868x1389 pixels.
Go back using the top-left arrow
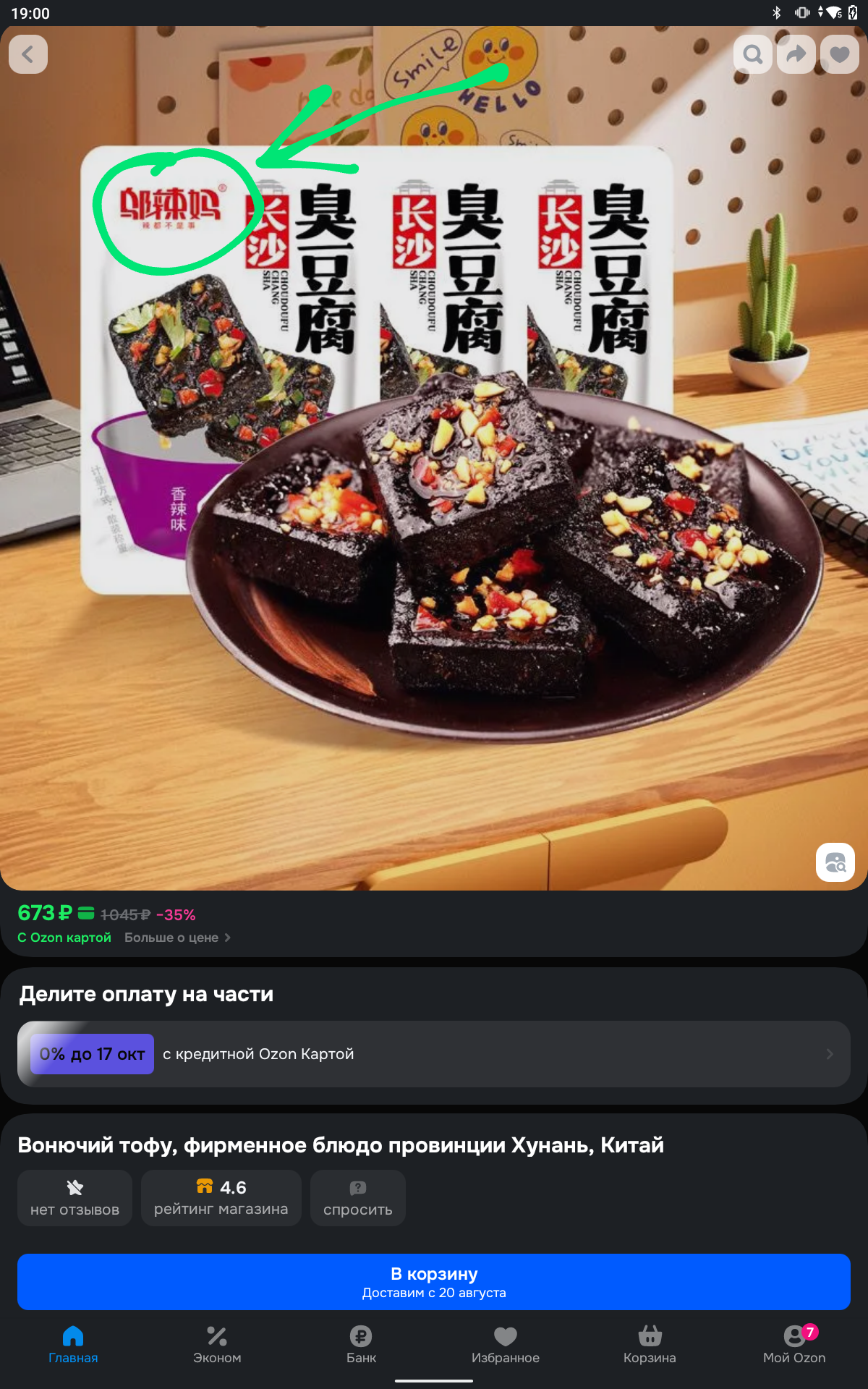click(x=28, y=54)
